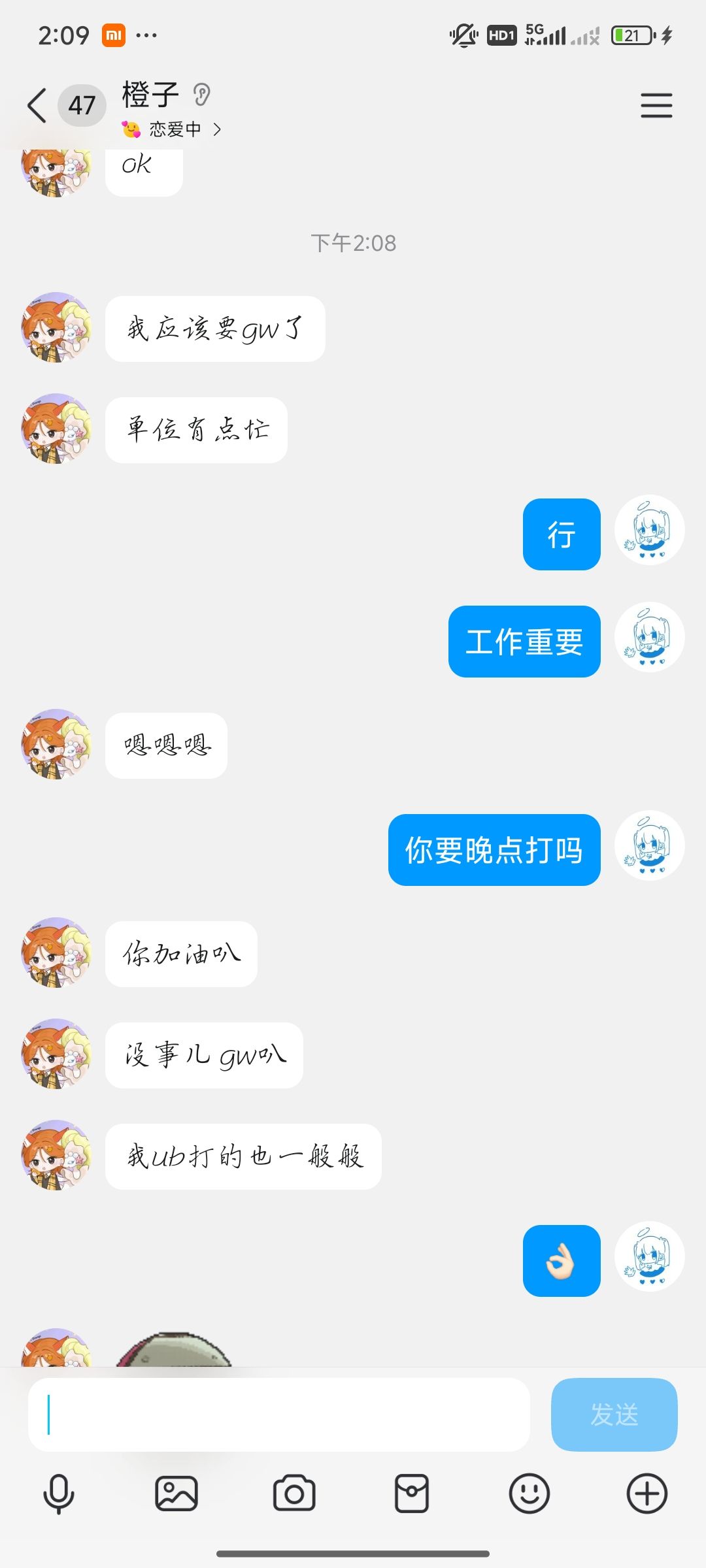Viewport: 706px width, 1568px height.
Task: View my avatar beside 工作重要 message
Action: click(649, 637)
